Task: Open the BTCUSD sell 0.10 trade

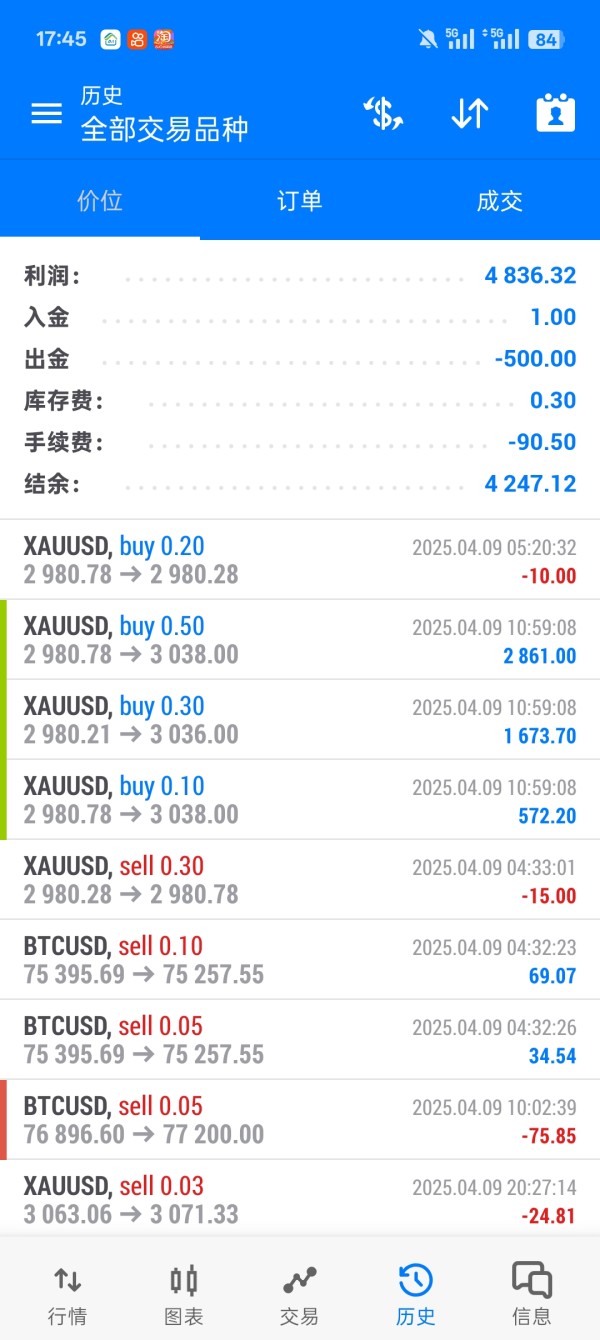Action: (300, 960)
